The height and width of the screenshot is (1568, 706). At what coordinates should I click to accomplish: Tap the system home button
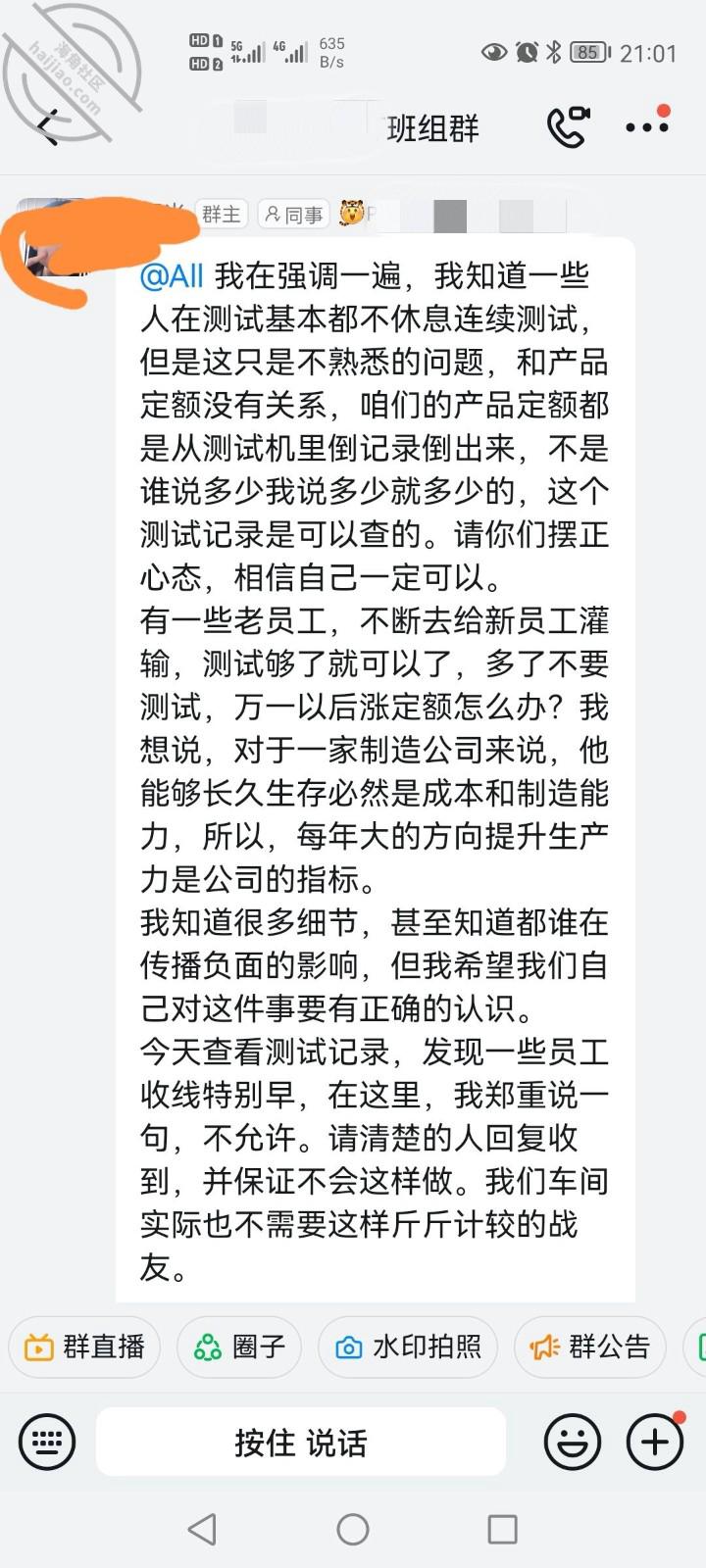point(353,1529)
